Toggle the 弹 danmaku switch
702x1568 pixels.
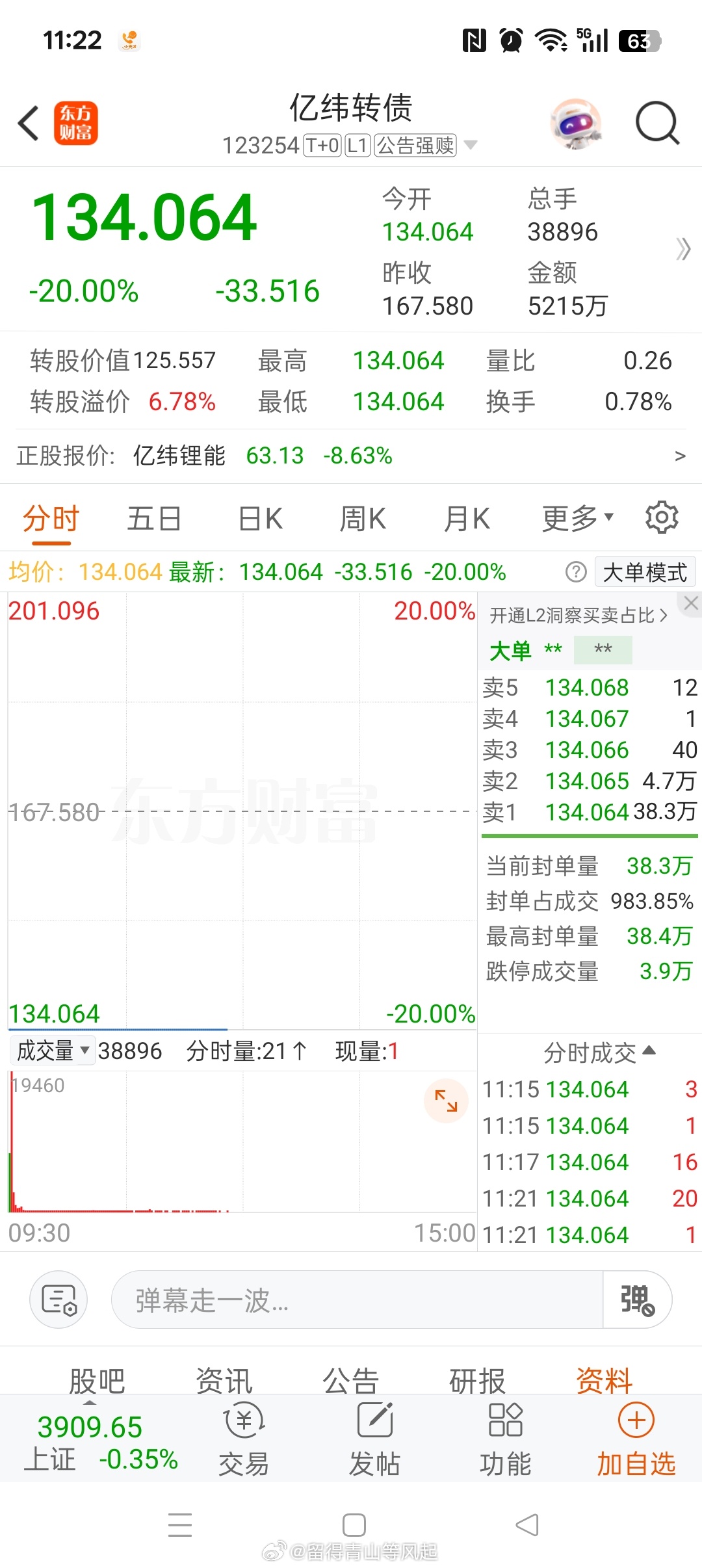tap(635, 1300)
